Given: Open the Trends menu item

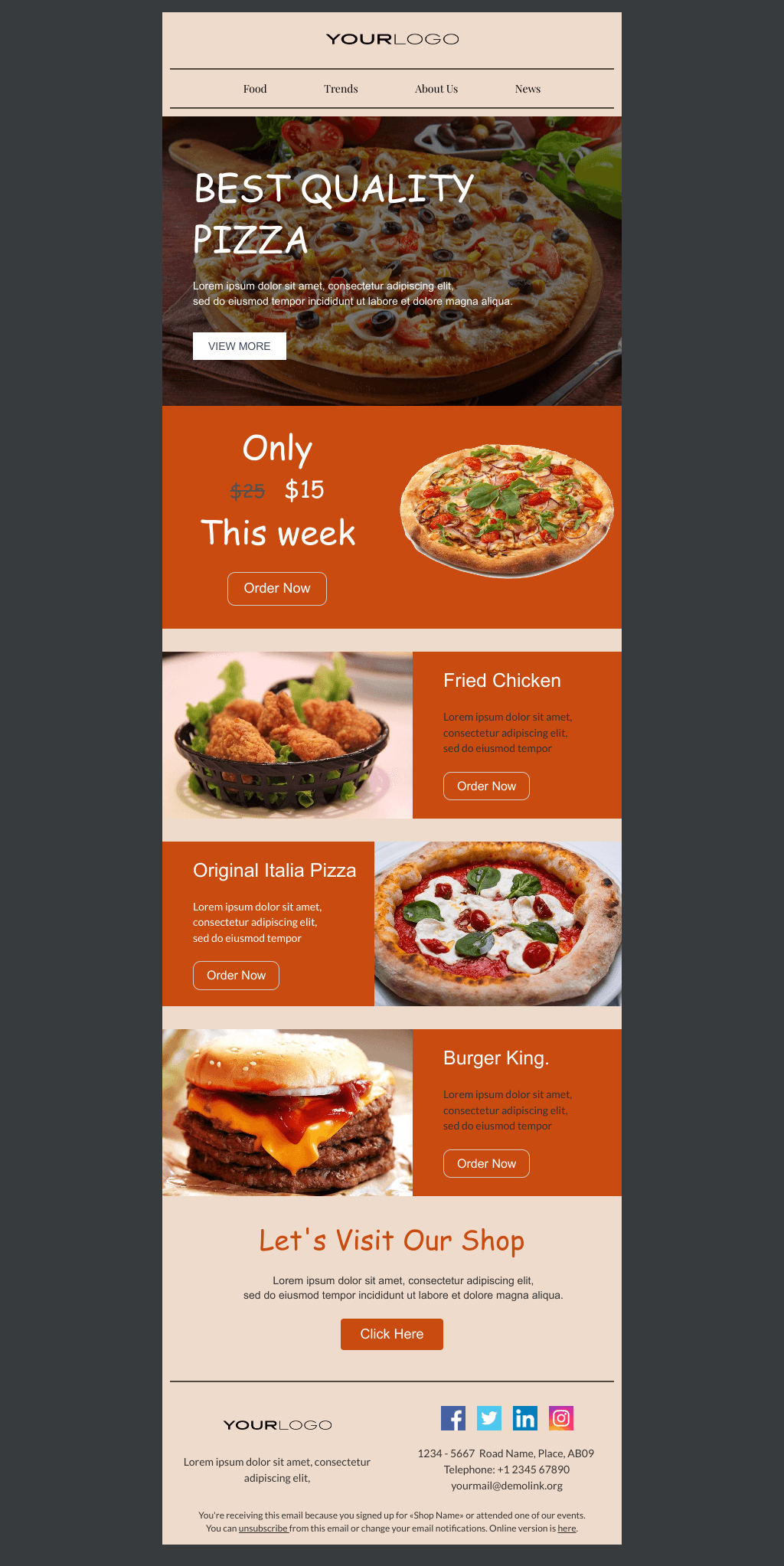Looking at the screenshot, I should point(340,89).
